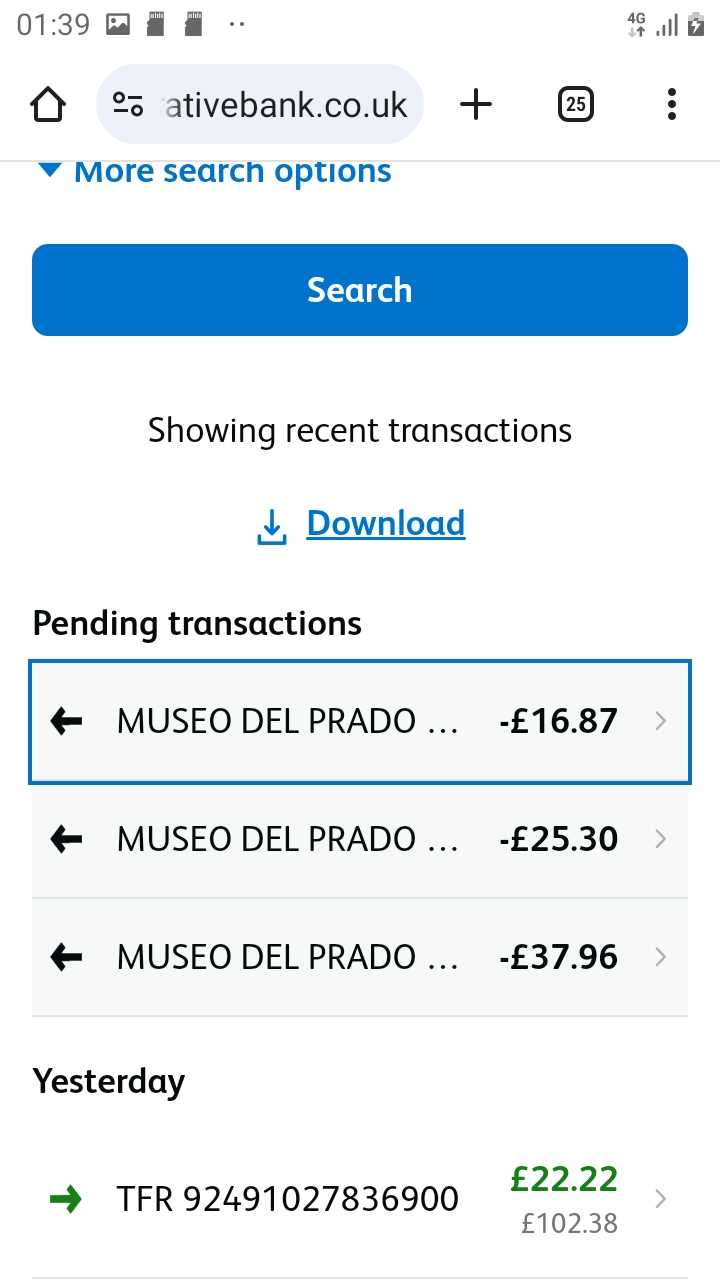The width and height of the screenshot is (720, 1280).
Task: Open site information icon in address bar
Action: (x=128, y=104)
